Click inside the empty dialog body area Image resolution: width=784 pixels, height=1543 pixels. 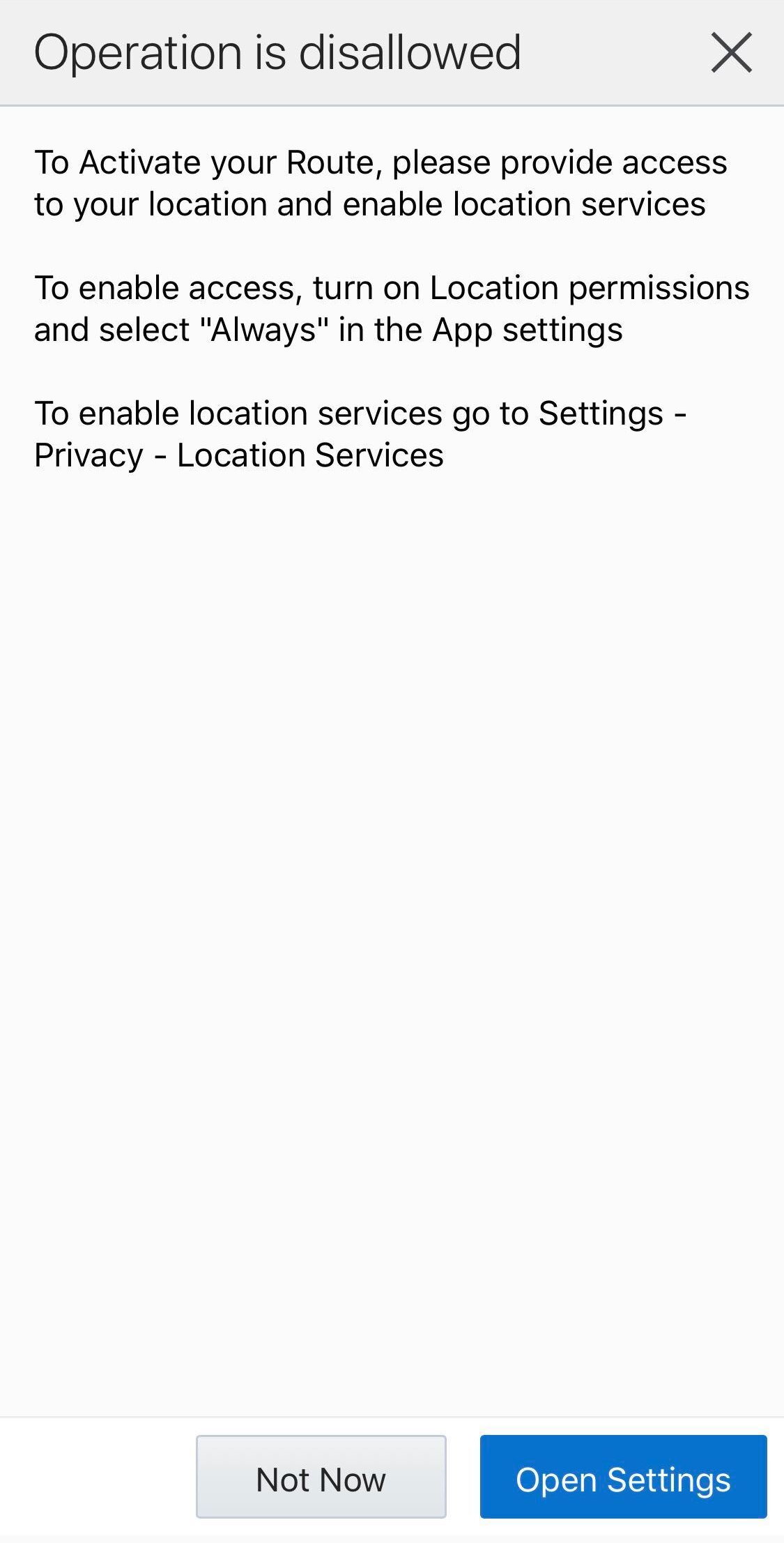pos(392,906)
